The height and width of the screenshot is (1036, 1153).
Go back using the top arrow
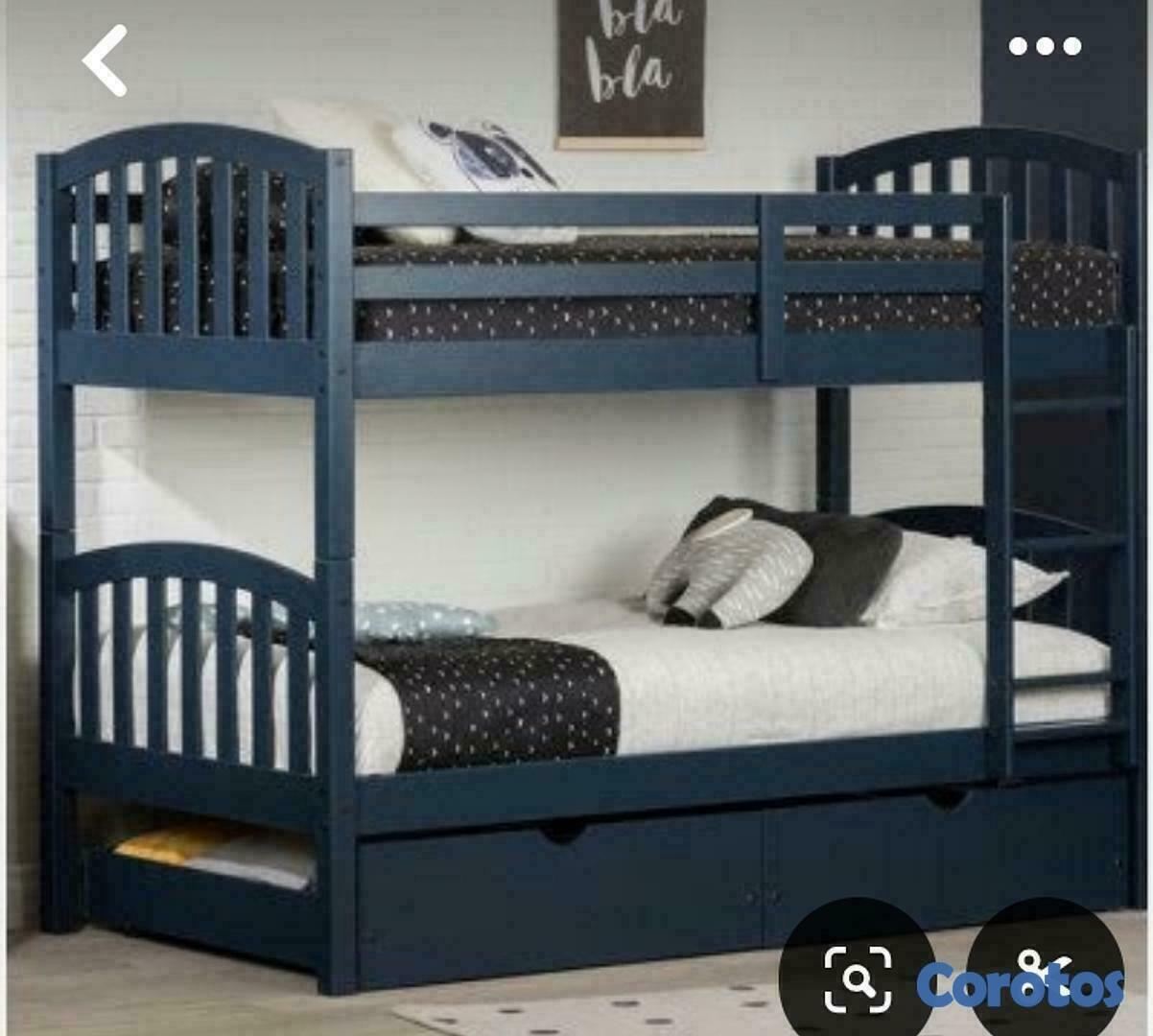[106, 60]
